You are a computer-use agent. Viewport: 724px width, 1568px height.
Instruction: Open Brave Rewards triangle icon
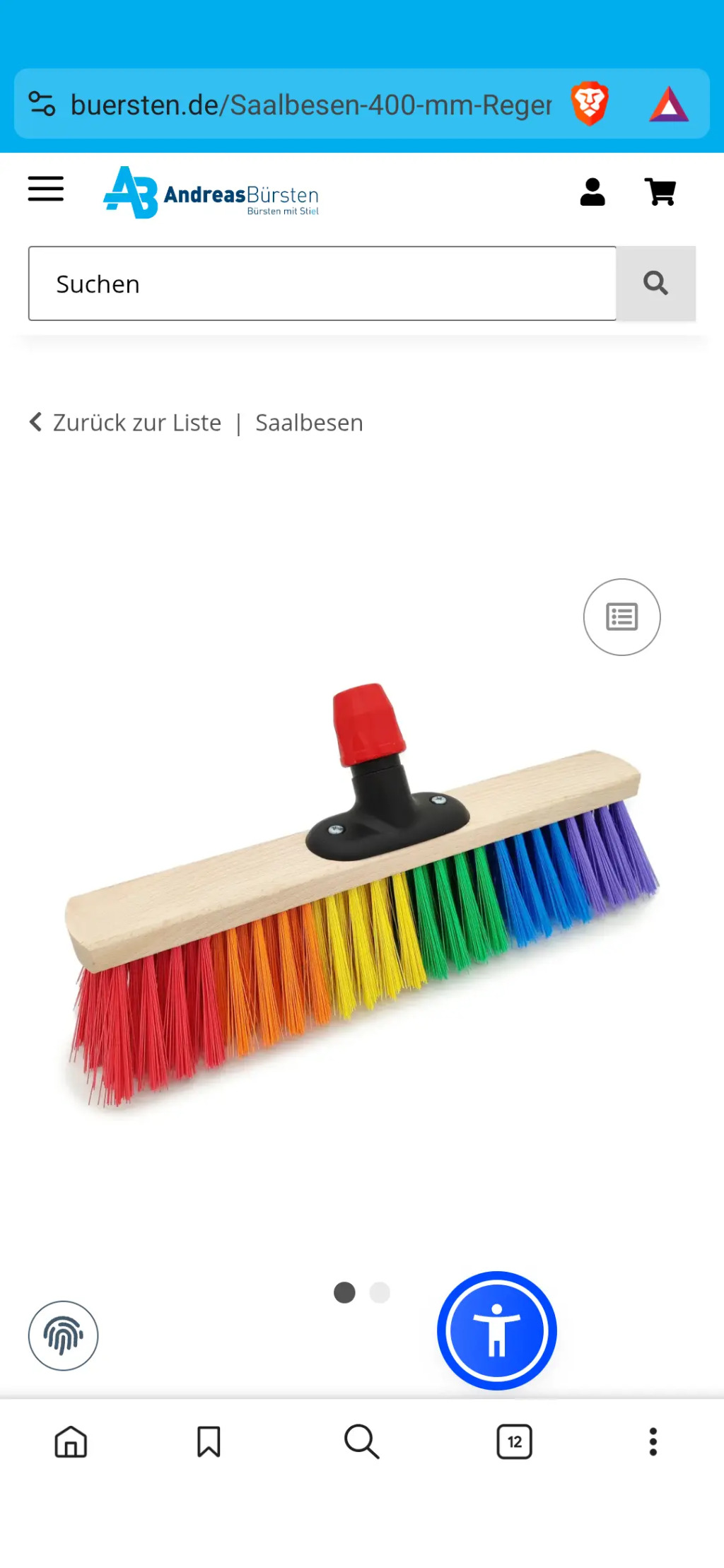(668, 105)
